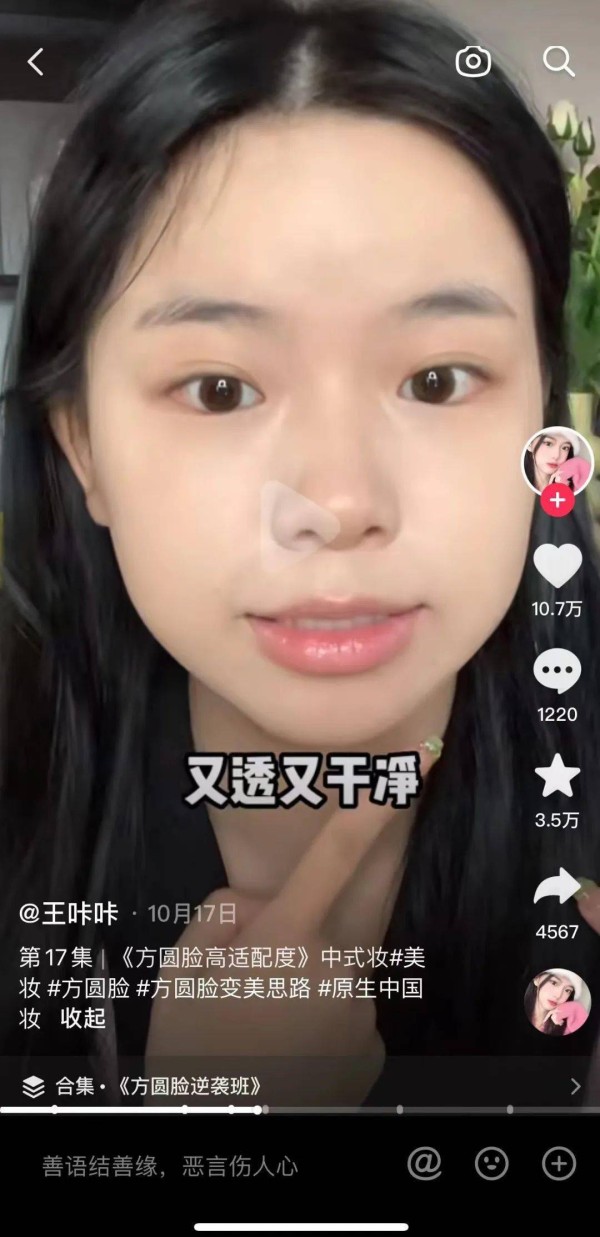Add video to favorites with star

[557, 777]
